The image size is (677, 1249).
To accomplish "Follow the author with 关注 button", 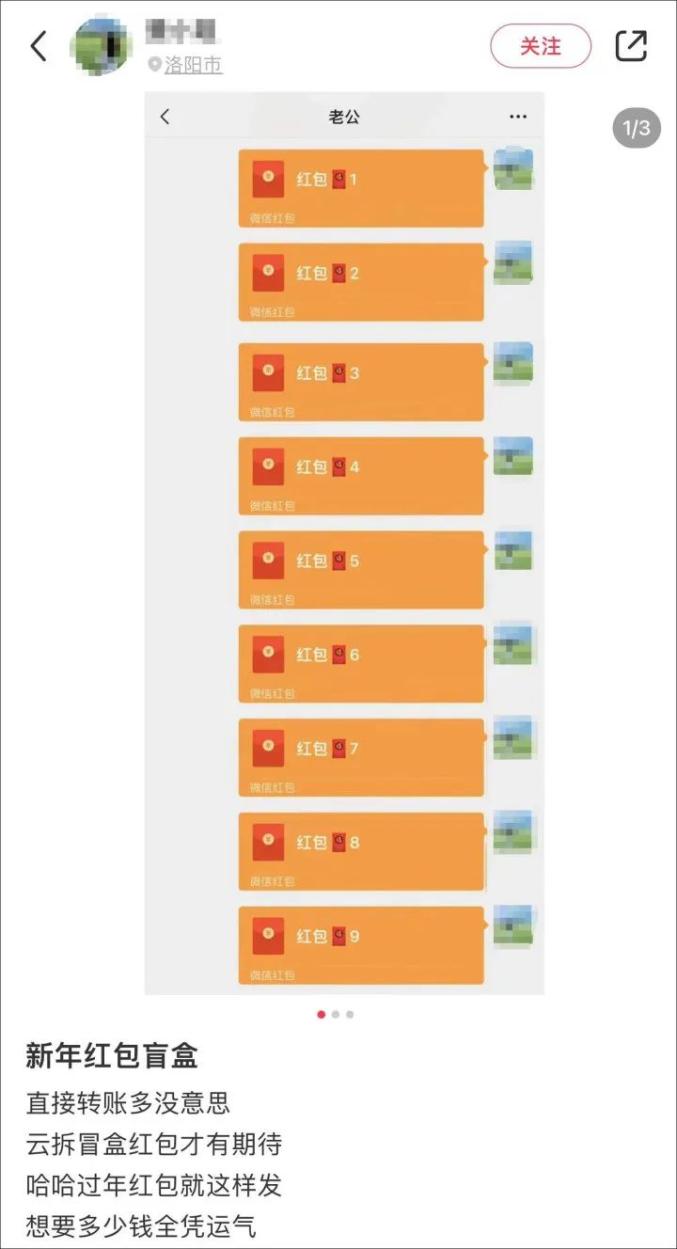I will pyautogui.click(x=540, y=46).
